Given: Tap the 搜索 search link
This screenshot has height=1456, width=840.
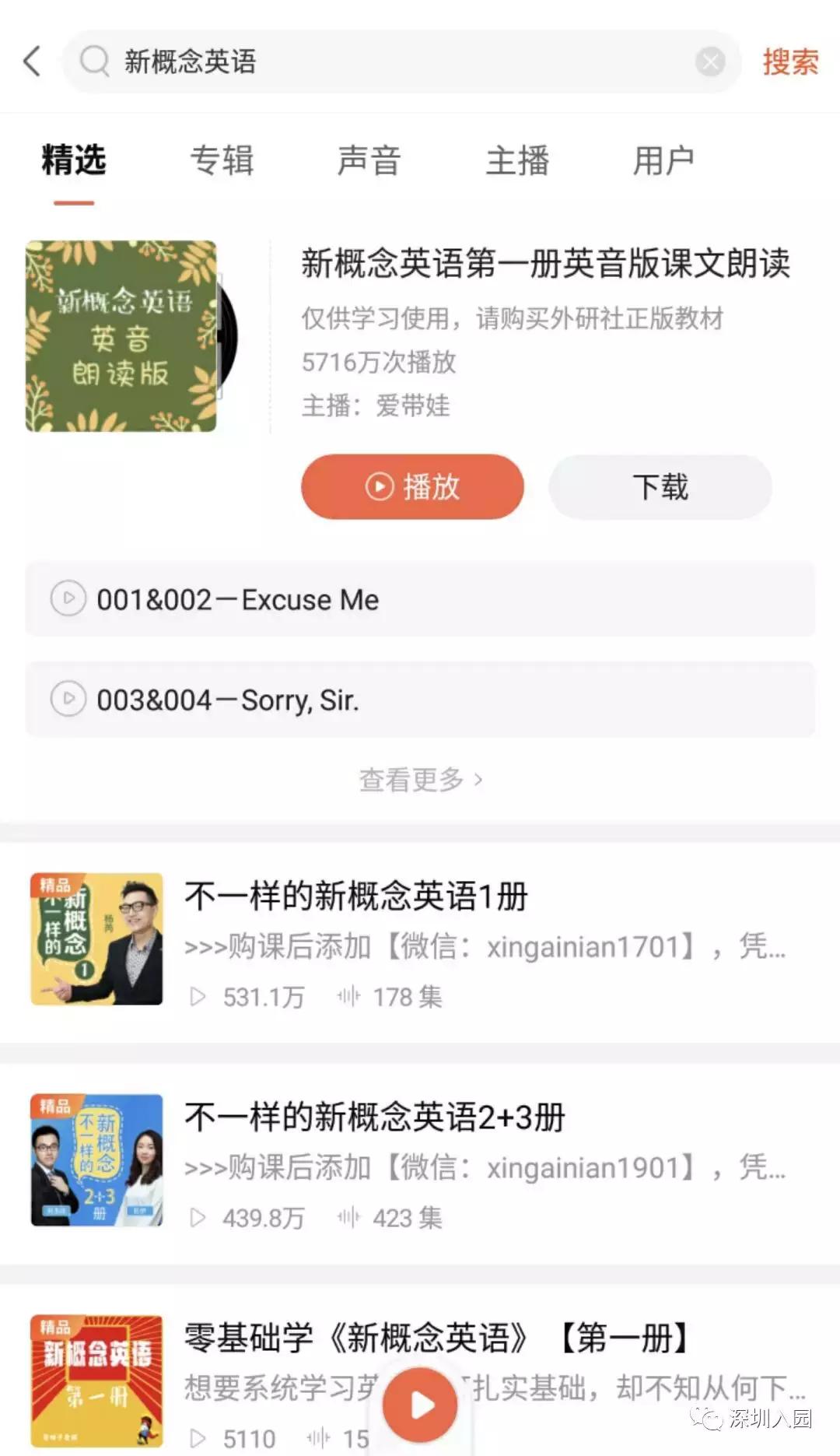Looking at the screenshot, I should point(790,62).
